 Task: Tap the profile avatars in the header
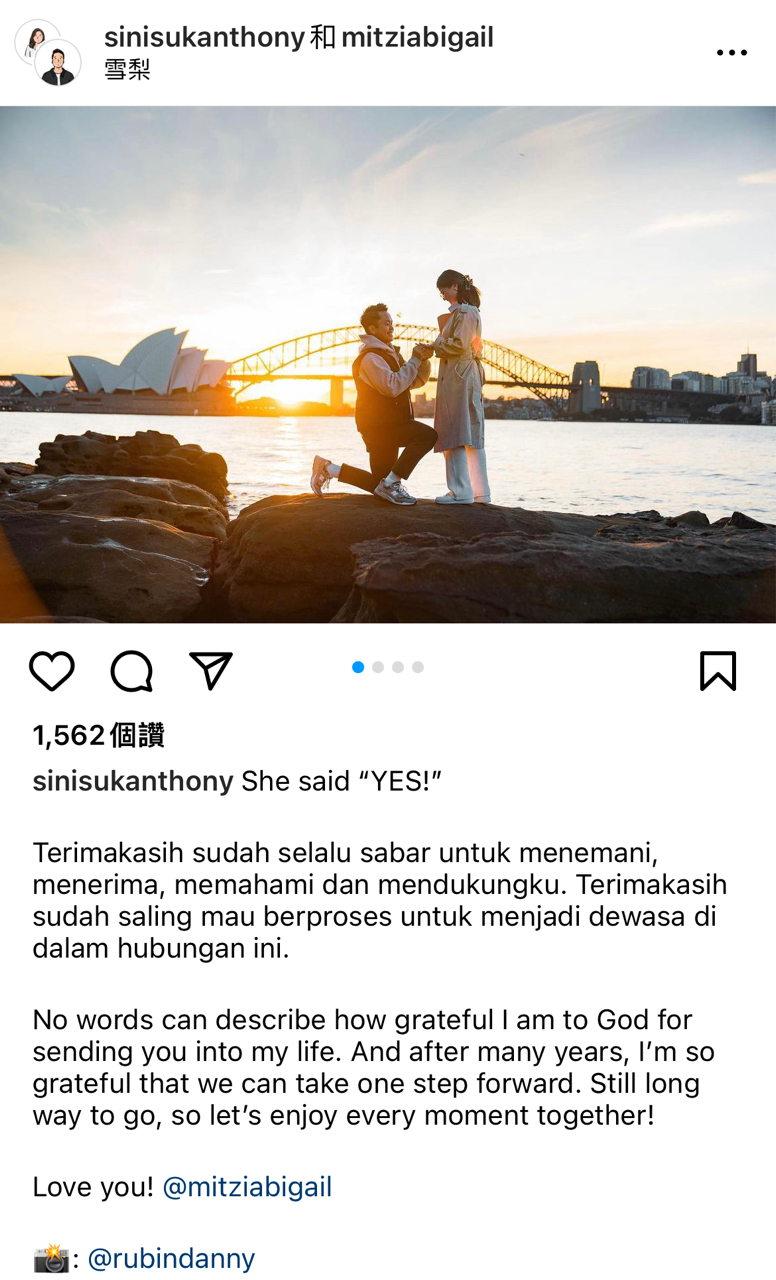(x=47, y=53)
